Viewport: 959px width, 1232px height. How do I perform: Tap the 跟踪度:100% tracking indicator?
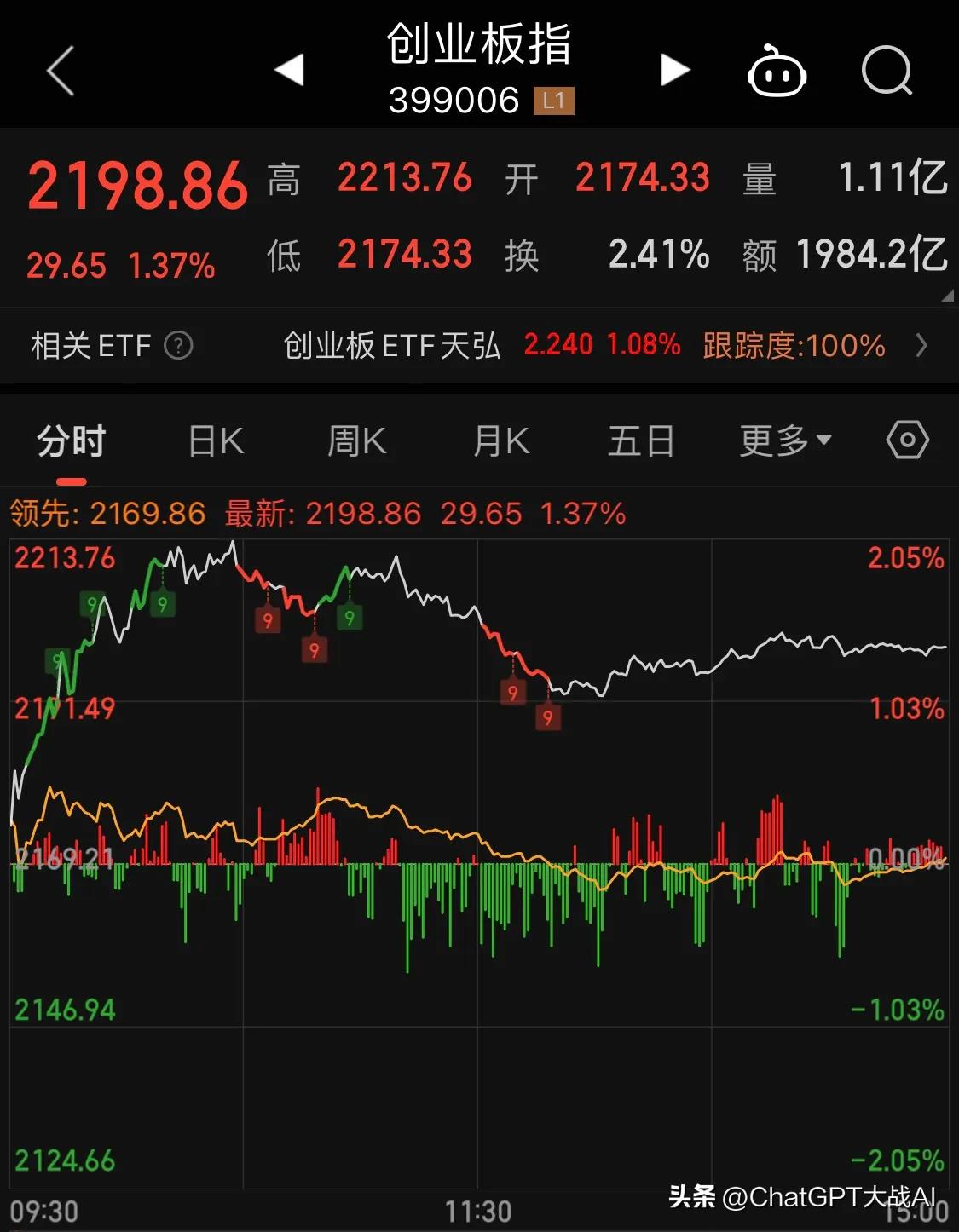click(794, 346)
